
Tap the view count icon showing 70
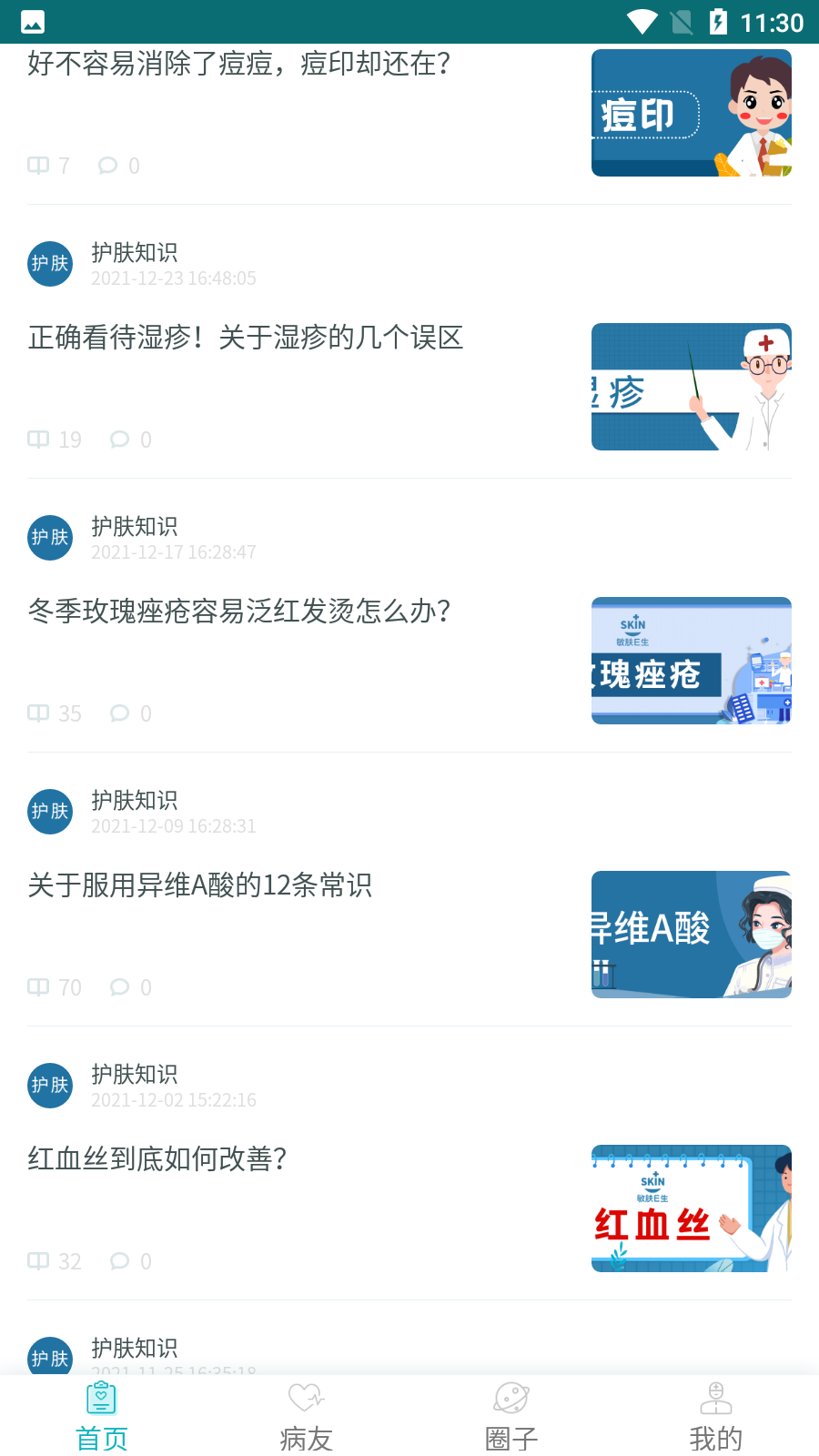click(38, 986)
